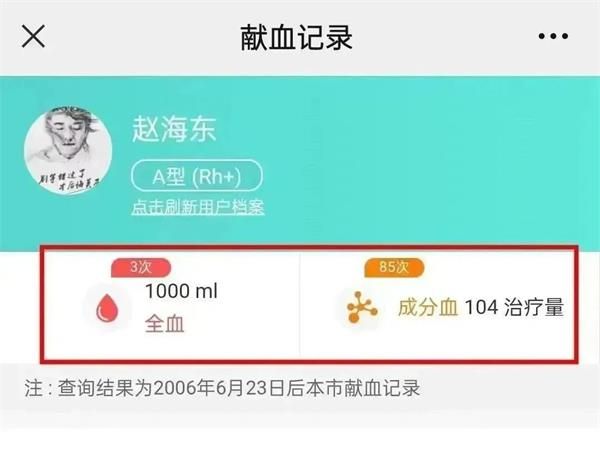This screenshot has height=450, width=600.
Task: Tap the 点击刷新用户档案 refresh link
Action: coord(198,209)
